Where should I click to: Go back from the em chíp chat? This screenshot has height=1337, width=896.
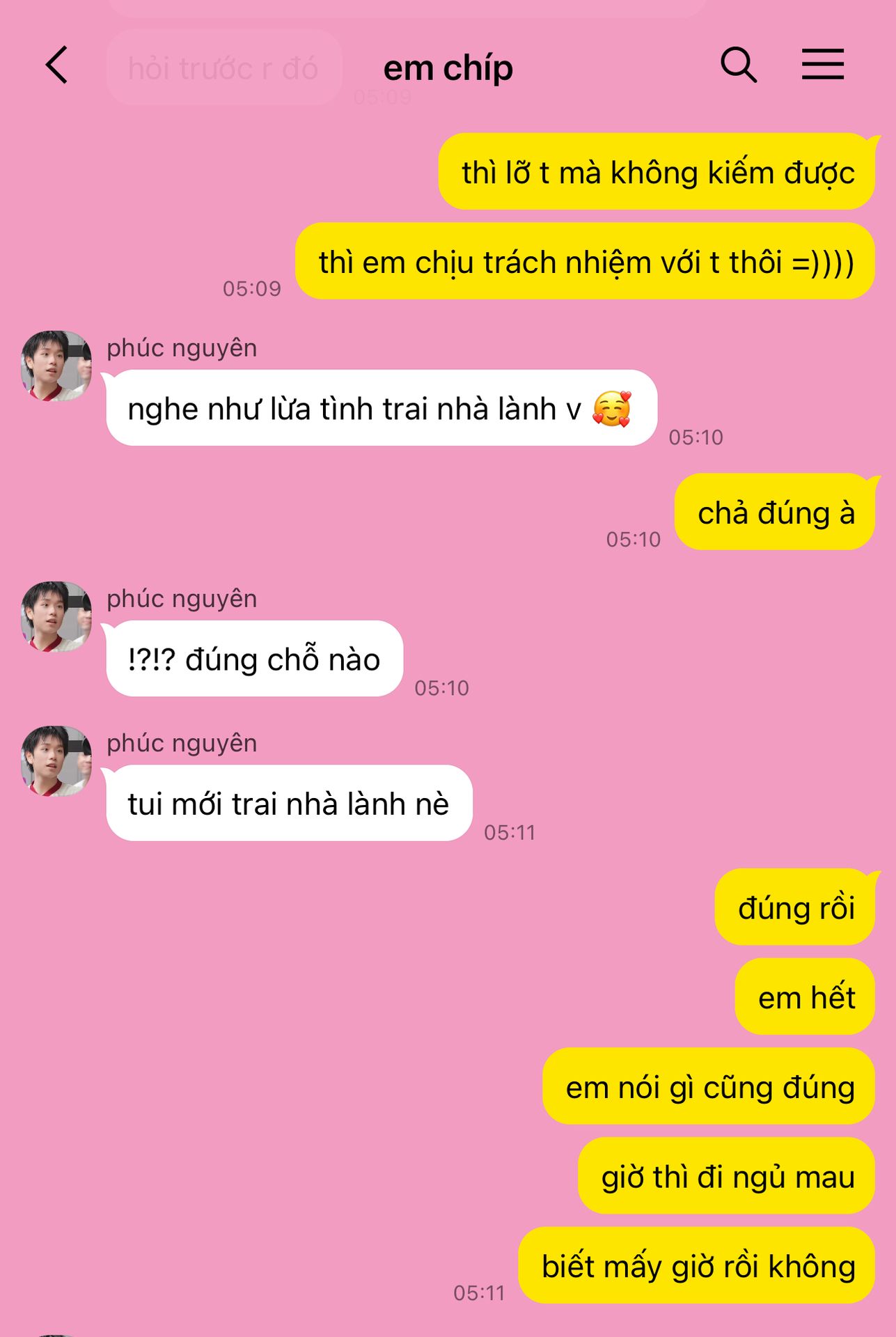pyautogui.click(x=57, y=65)
